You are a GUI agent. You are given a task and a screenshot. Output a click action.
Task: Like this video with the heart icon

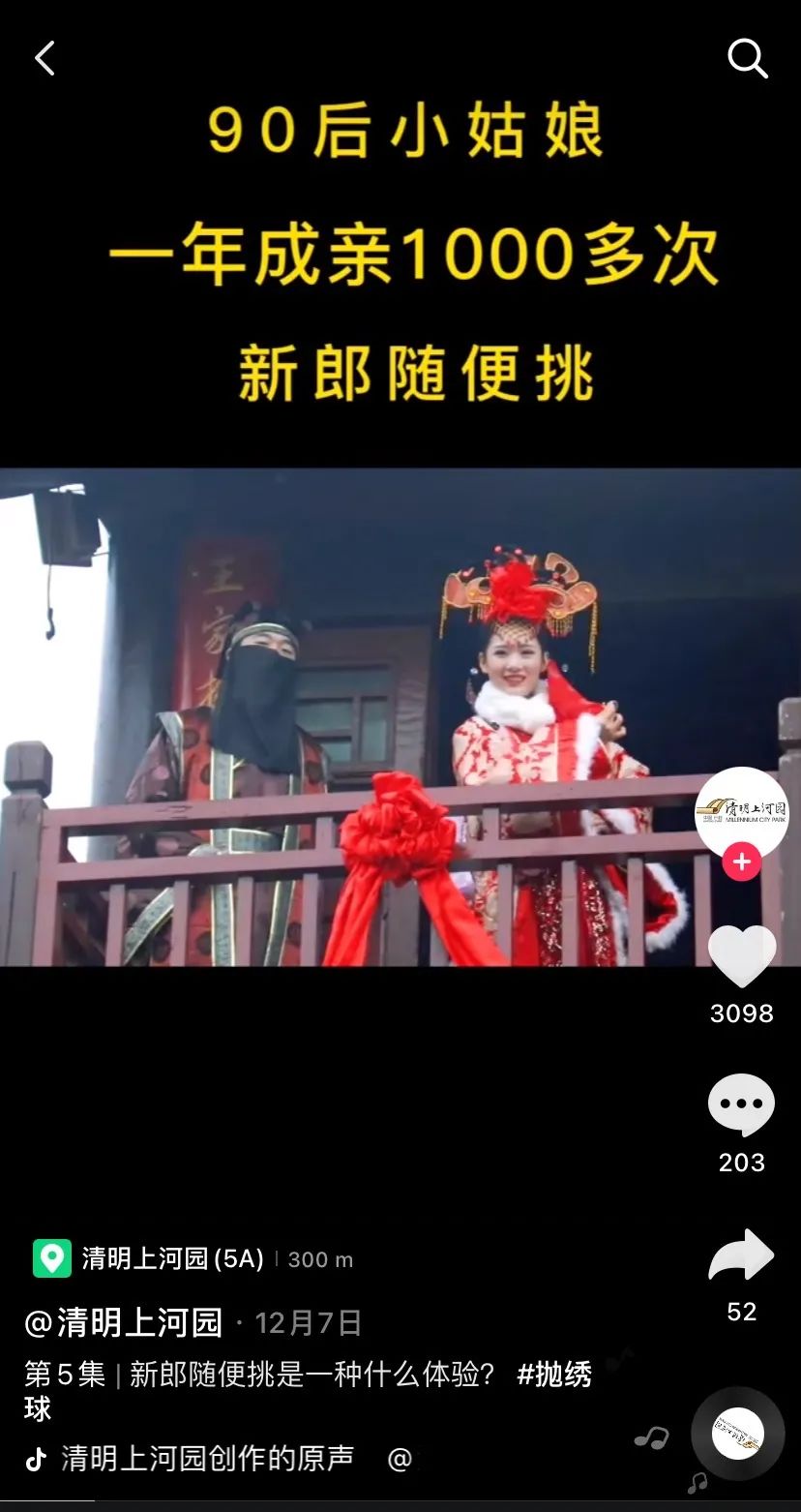pyautogui.click(x=742, y=956)
